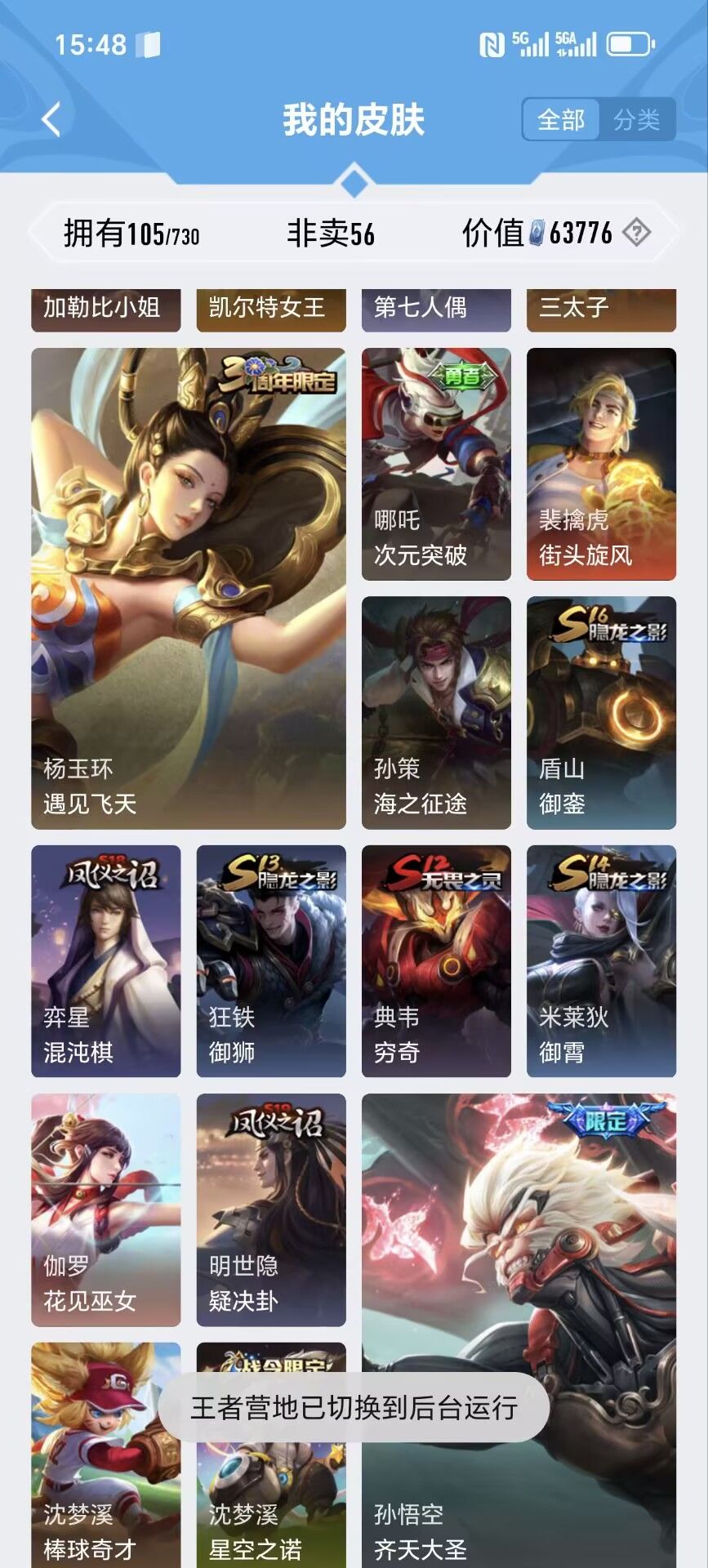Image resolution: width=708 pixels, height=1568 pixels.
Task: Open 弈星 混沌棋 skin card
Action: [106, 960]
